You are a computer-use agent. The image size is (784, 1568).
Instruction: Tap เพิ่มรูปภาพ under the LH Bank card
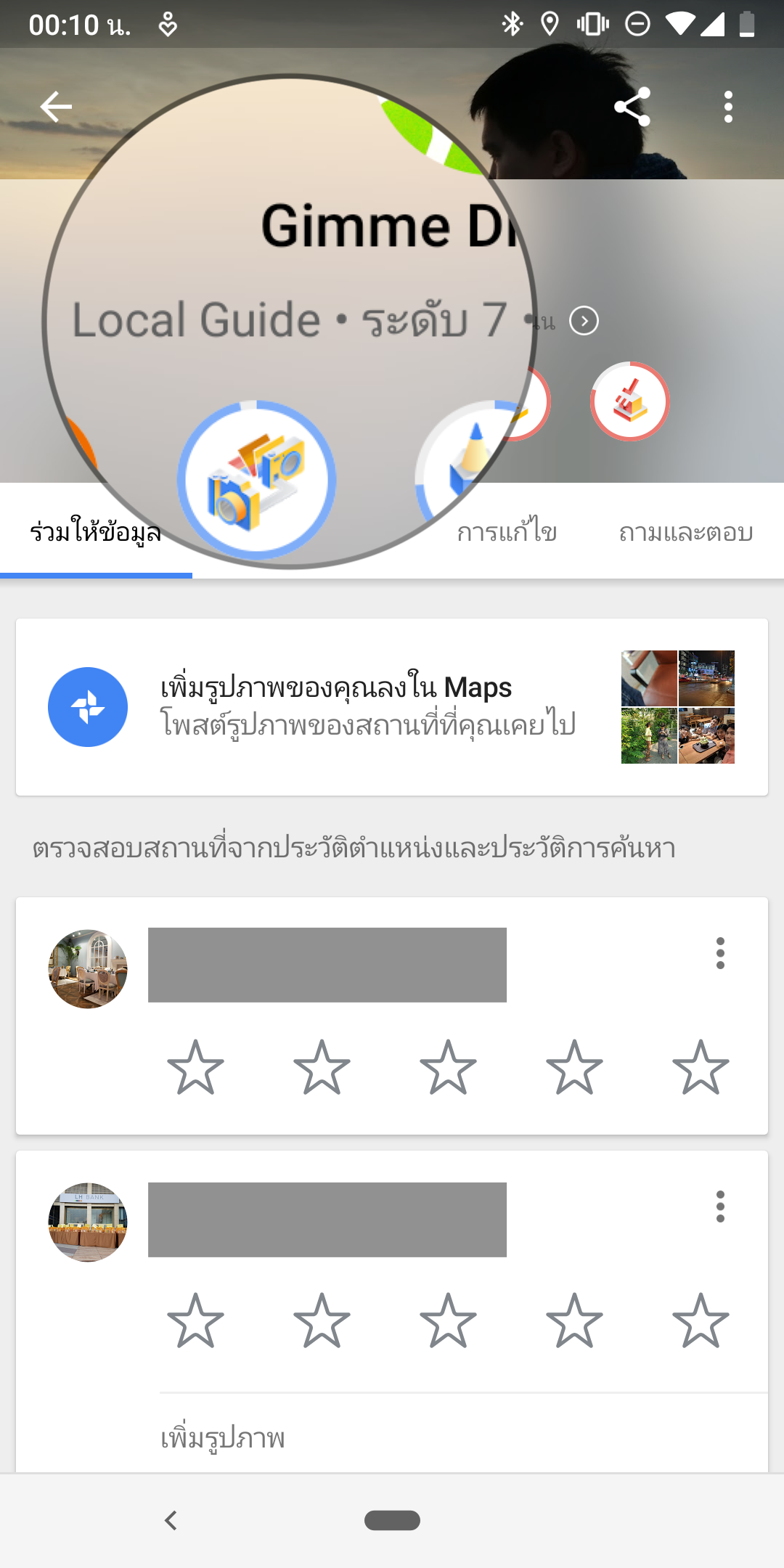coord(223,1437)
